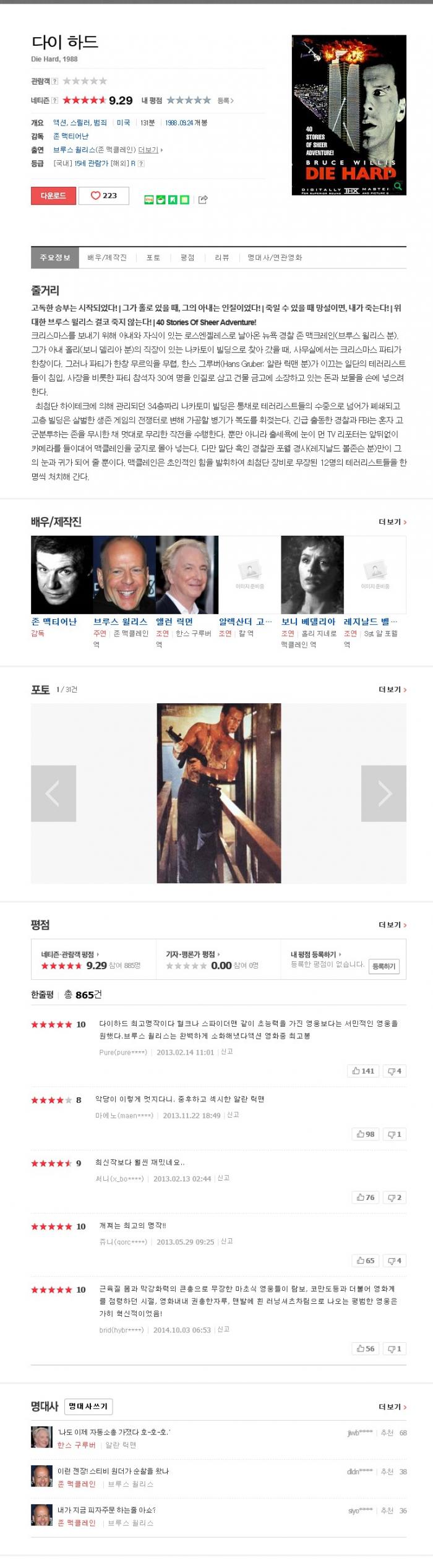Select the 명대사/연관영화 tab
This screenshot has width=433, height=1568.
(275, 257)
